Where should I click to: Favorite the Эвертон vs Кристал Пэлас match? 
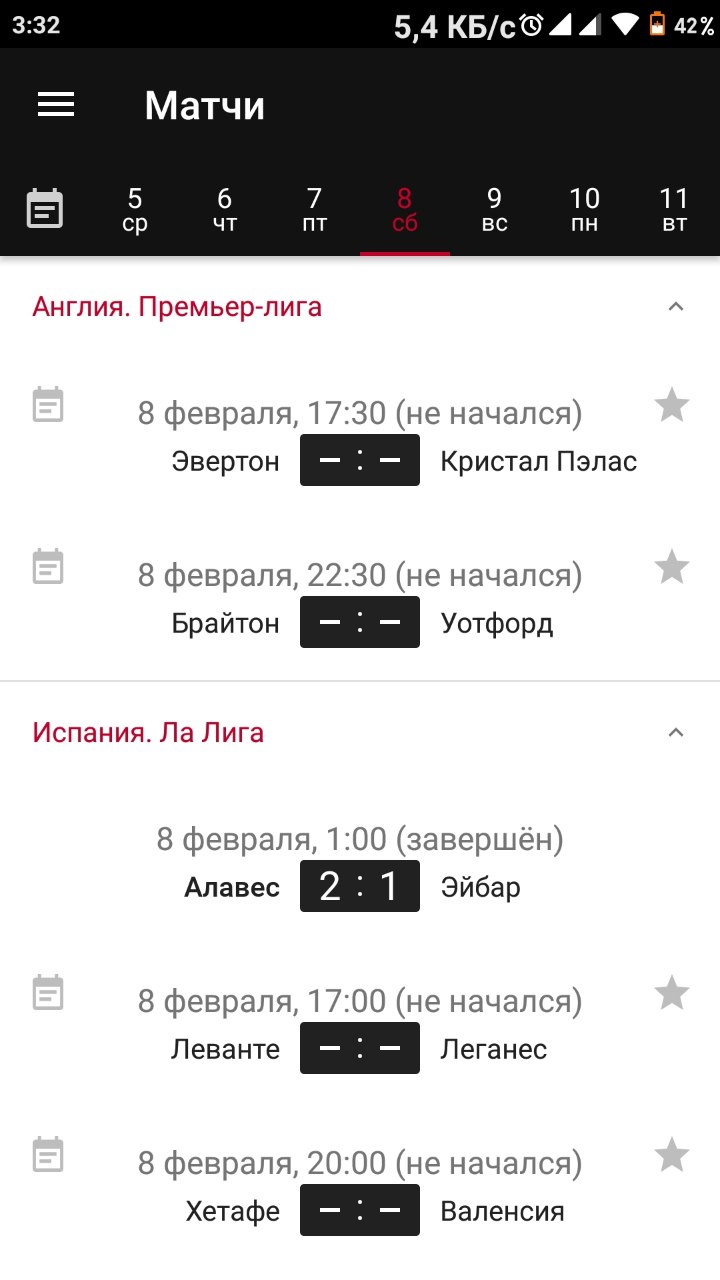672,405
